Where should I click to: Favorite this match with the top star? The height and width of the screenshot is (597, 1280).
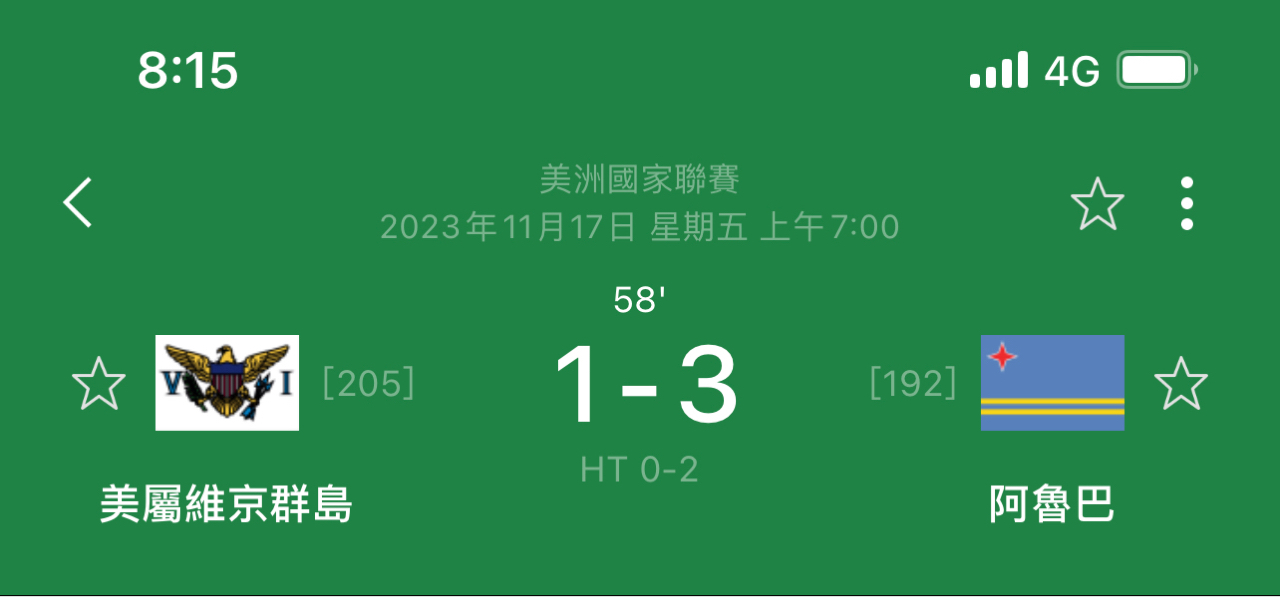(1097, 204)
